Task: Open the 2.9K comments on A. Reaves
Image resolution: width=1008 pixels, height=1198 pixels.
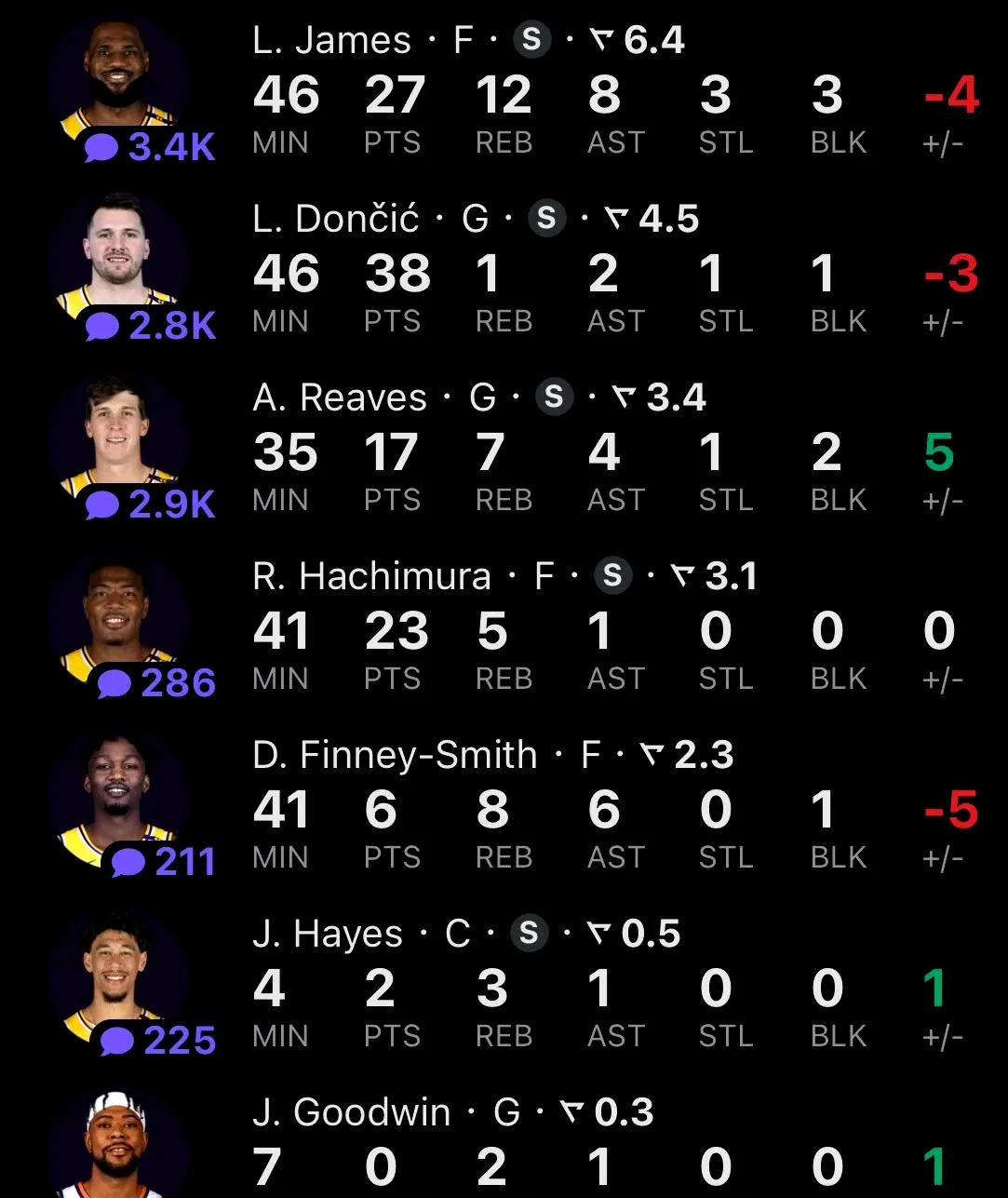Action: [x=151, y=505]
